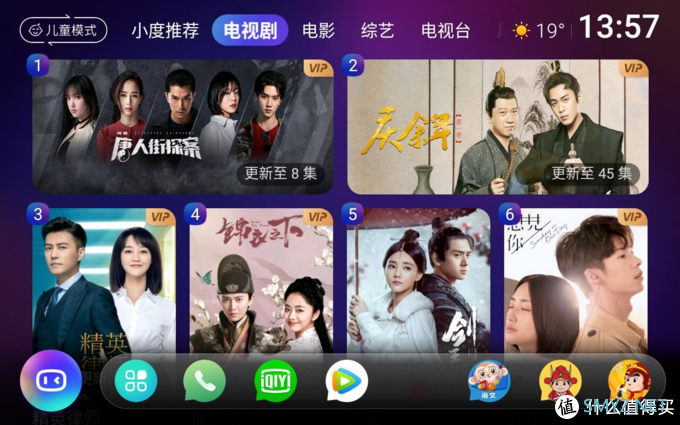Enable 儿童模式 kids mode
Image resolution: width=680 pixels, height=425 pixels.
tap(64, 30)
